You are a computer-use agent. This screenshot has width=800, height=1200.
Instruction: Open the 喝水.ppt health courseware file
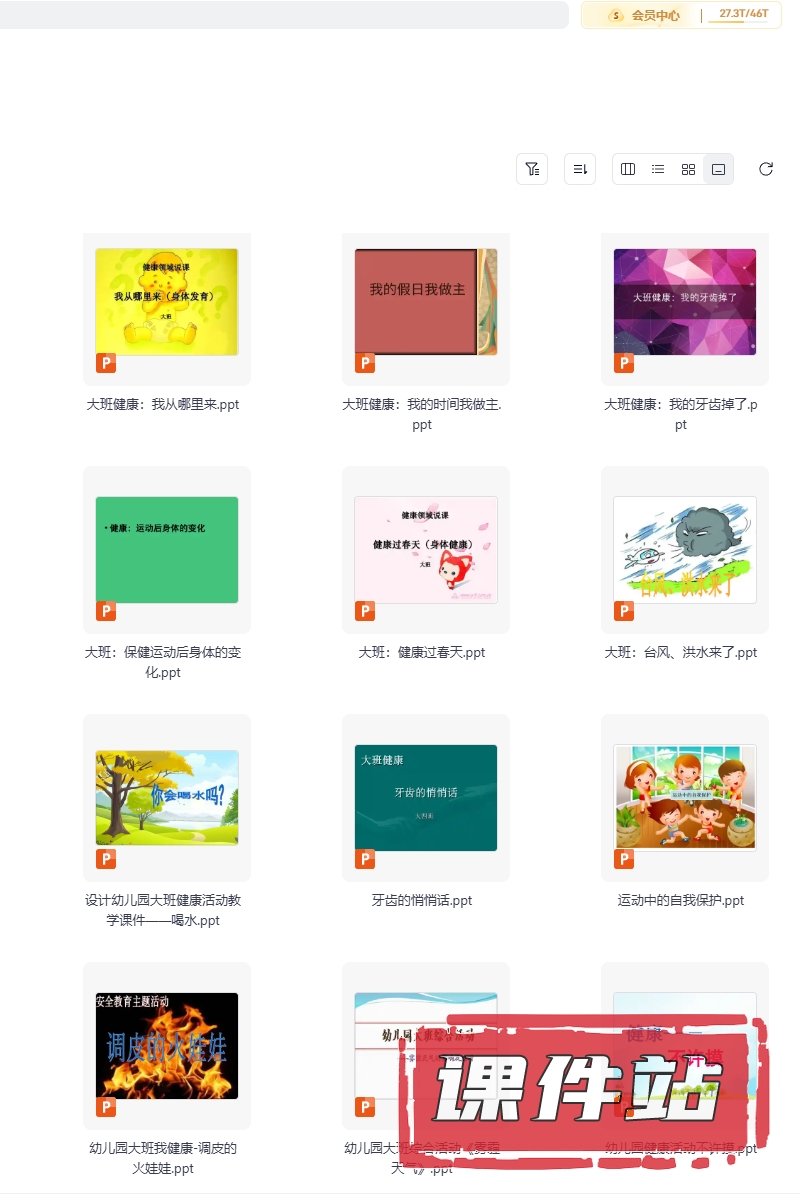tap(167, 798)
